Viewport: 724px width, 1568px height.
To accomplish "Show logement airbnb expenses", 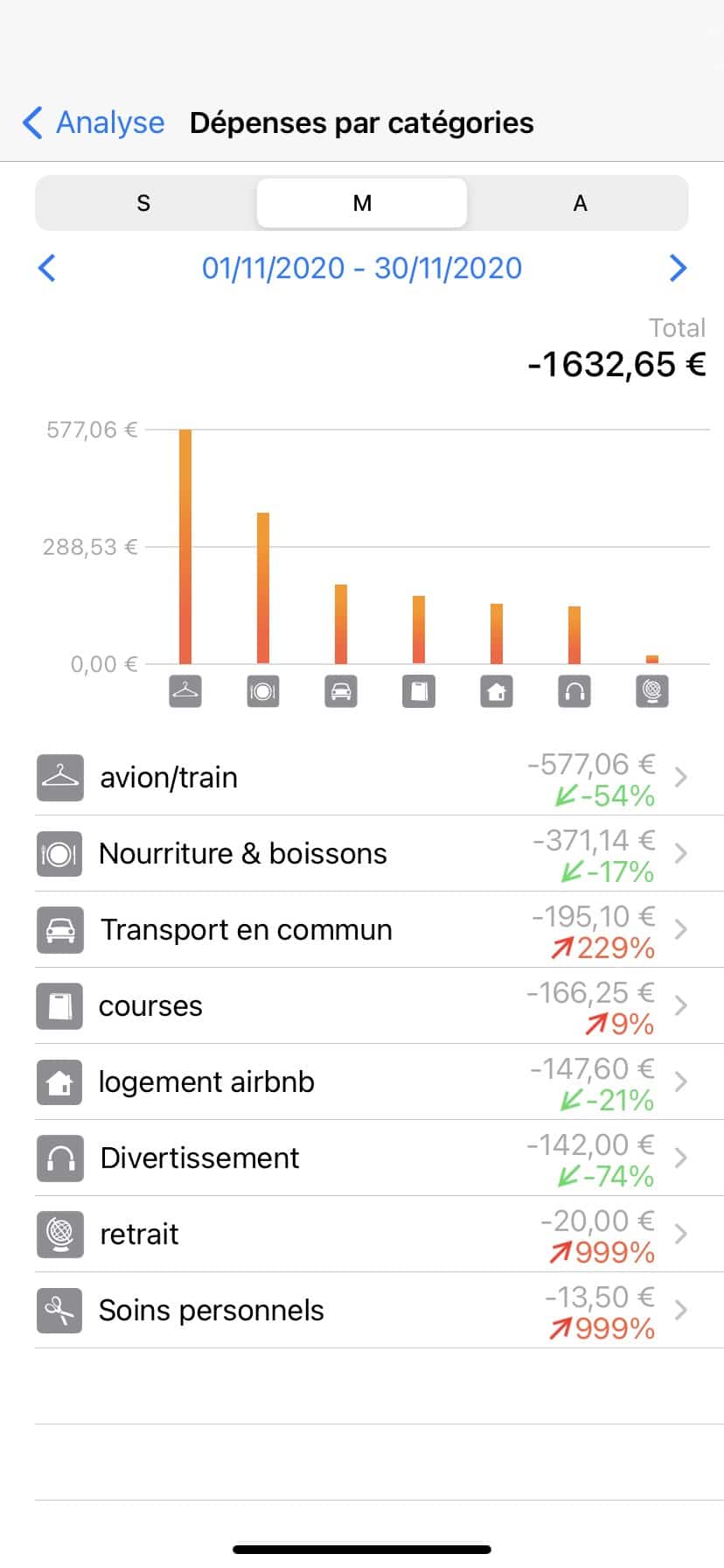I will pos(362,1081).
